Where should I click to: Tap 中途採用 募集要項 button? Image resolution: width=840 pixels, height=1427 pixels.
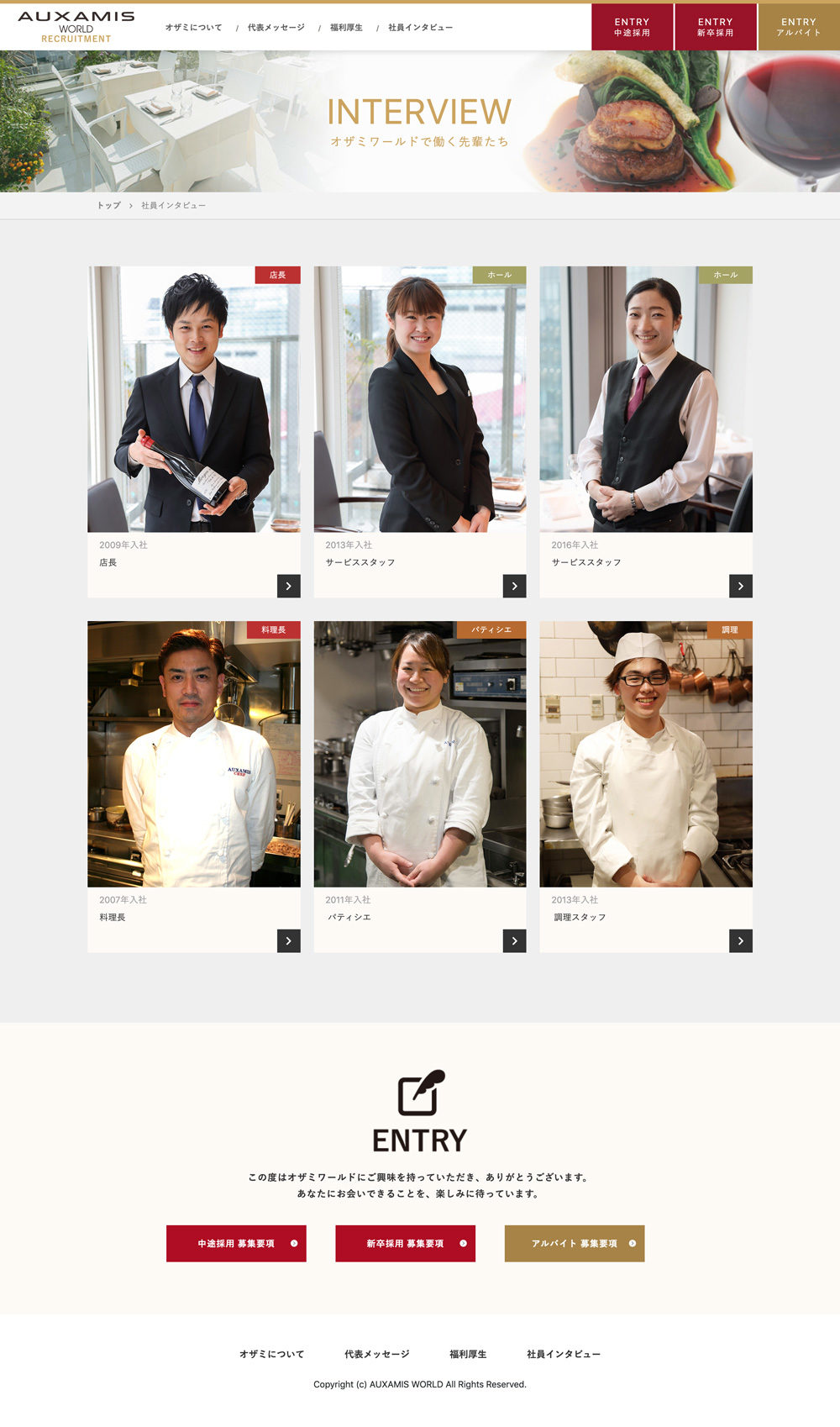click(x=236, y=1243)
